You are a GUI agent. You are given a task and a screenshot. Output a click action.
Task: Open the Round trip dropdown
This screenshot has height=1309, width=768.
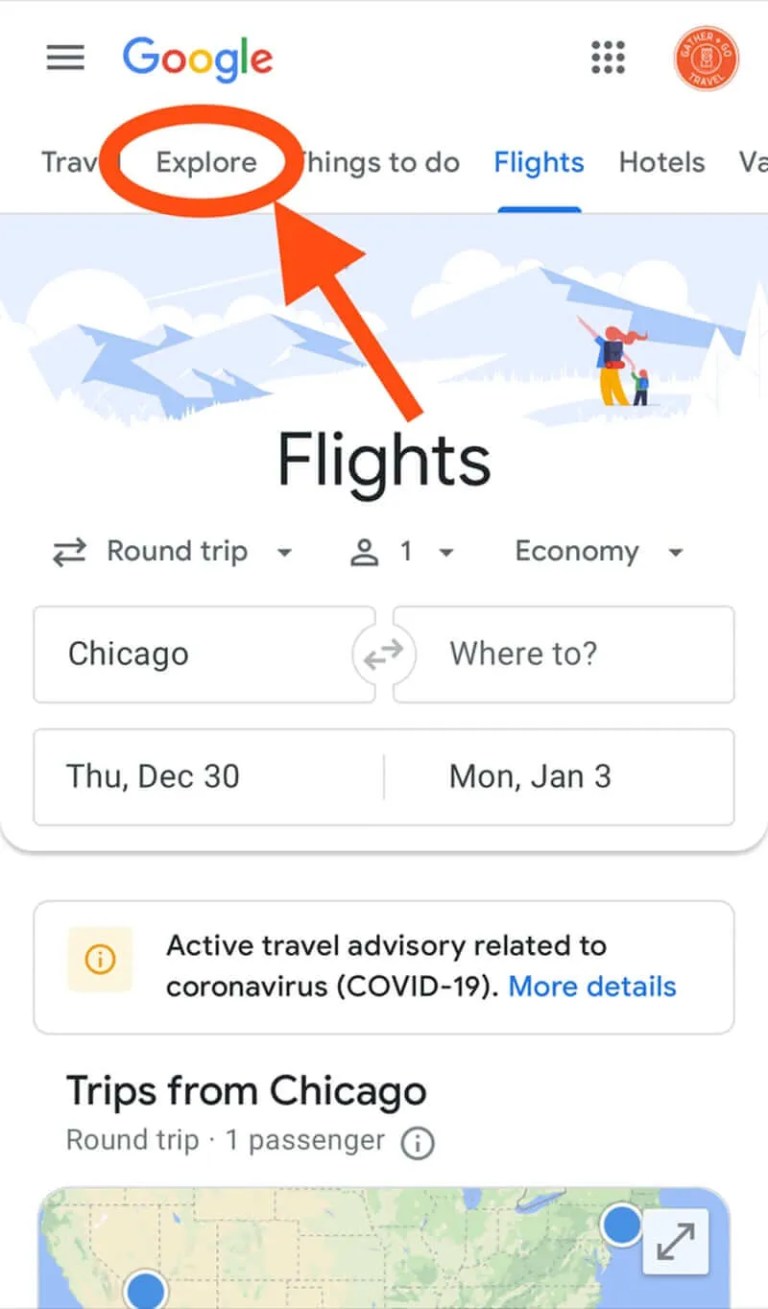tap(196, 551)
